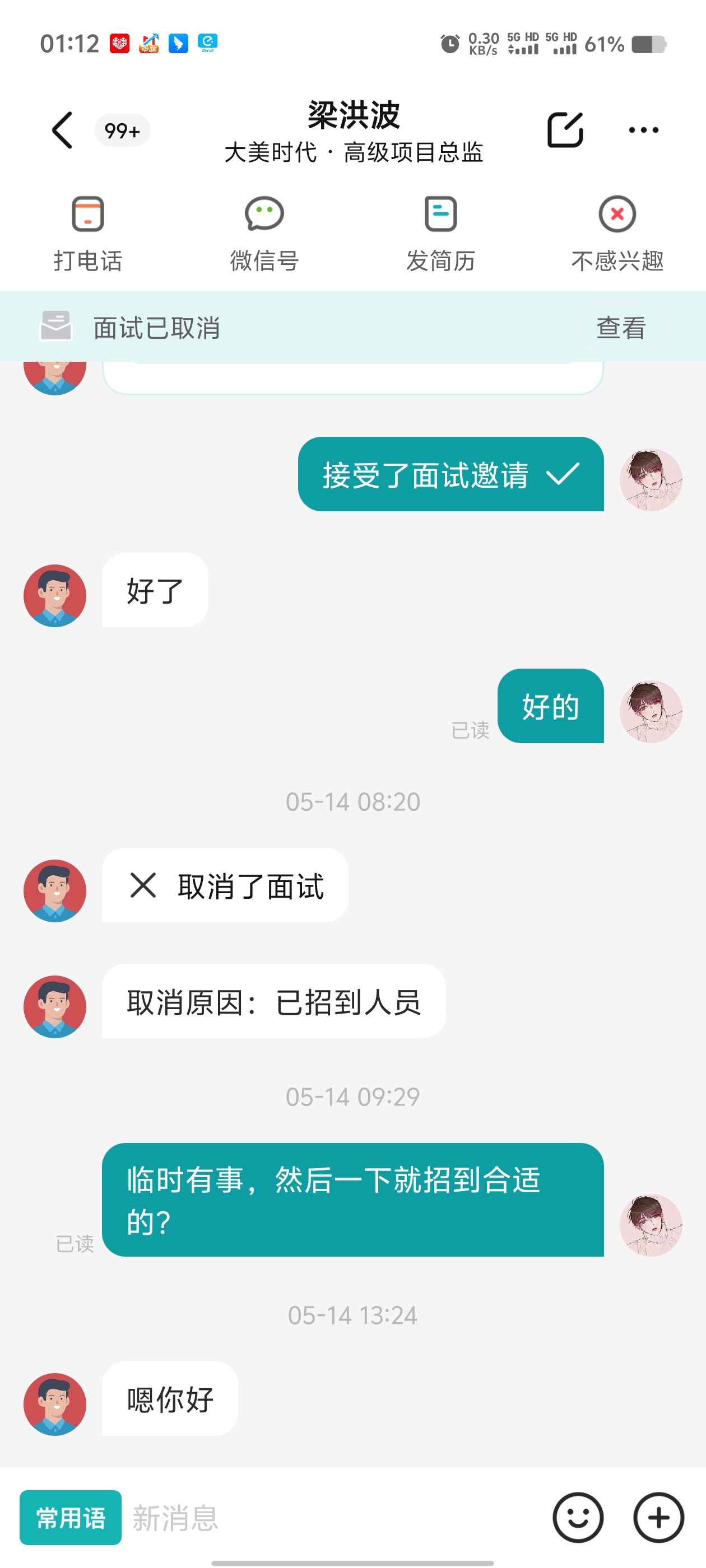Open the edit note icon in header
The width and height of the screenshot is (706, 1568).
coord(565,130)
